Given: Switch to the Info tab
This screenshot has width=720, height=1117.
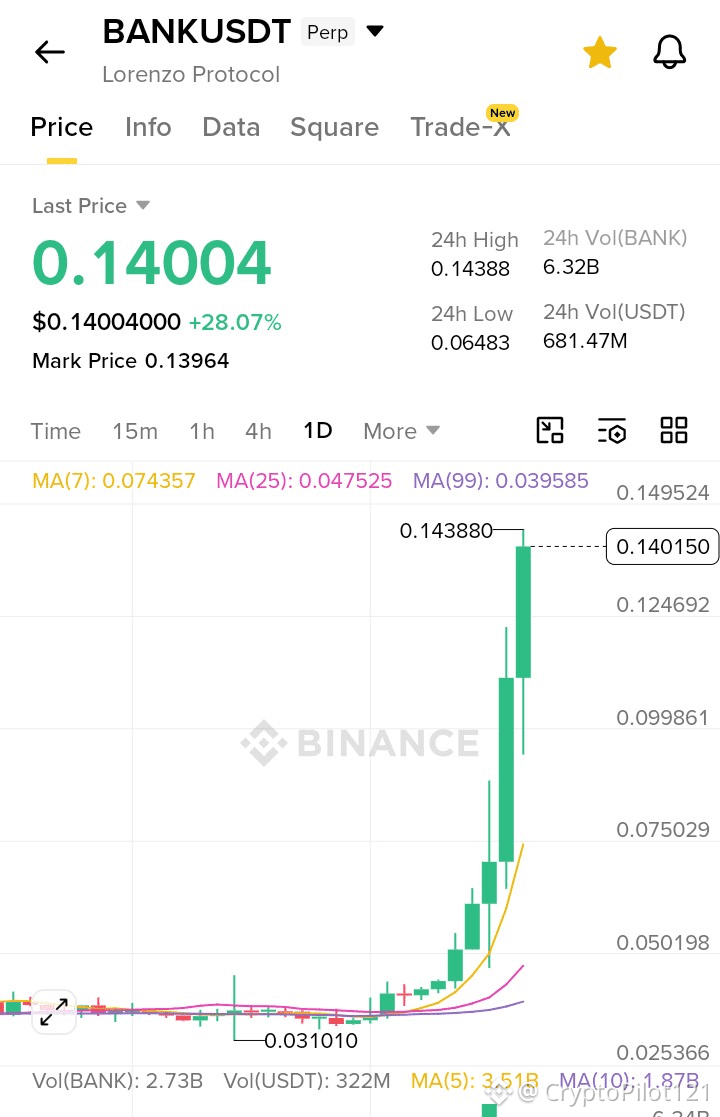Looking at the screenshot, I should point(148,127).
